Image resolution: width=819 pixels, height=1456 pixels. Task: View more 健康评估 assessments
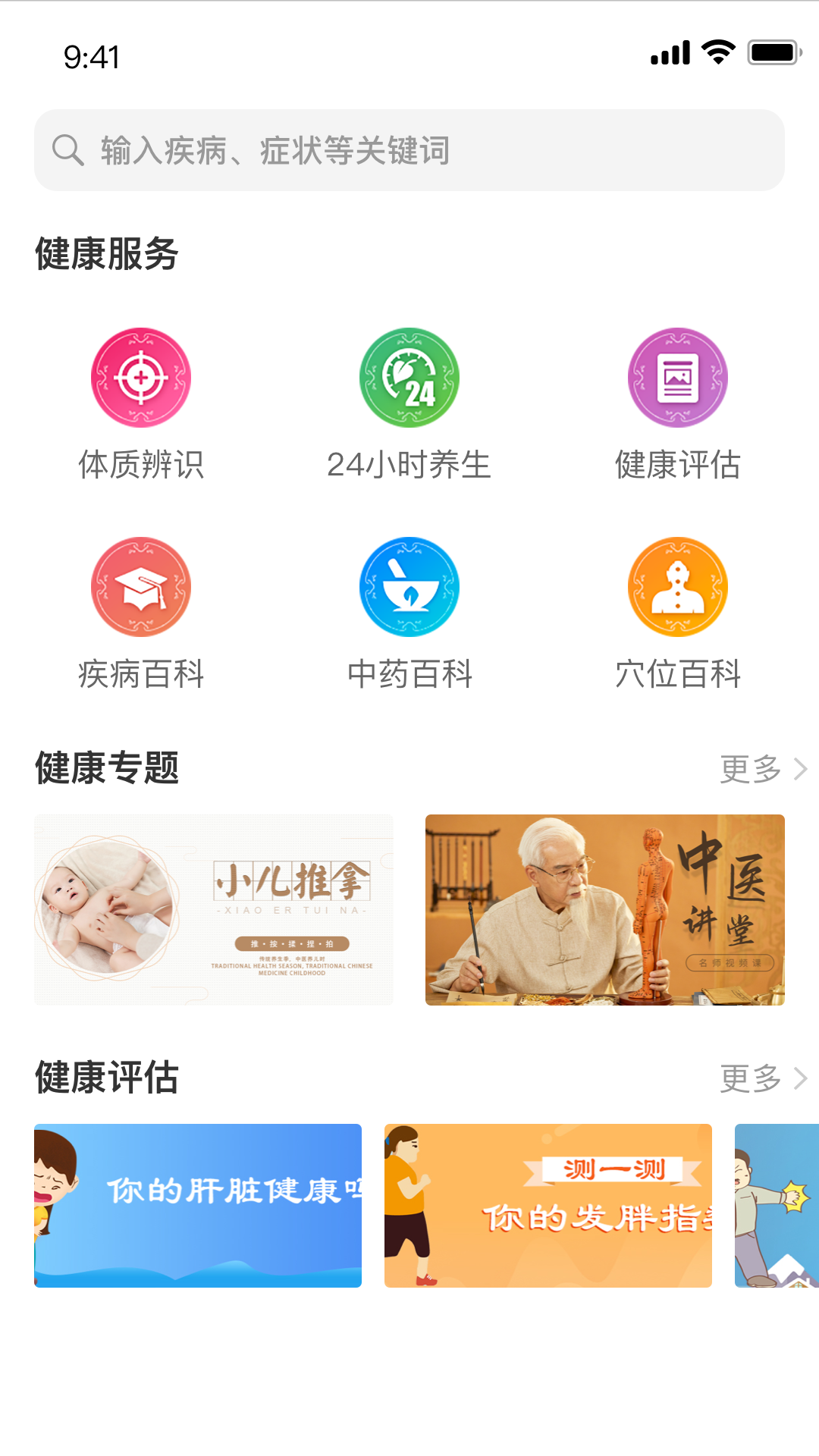tap(762, 1078)
